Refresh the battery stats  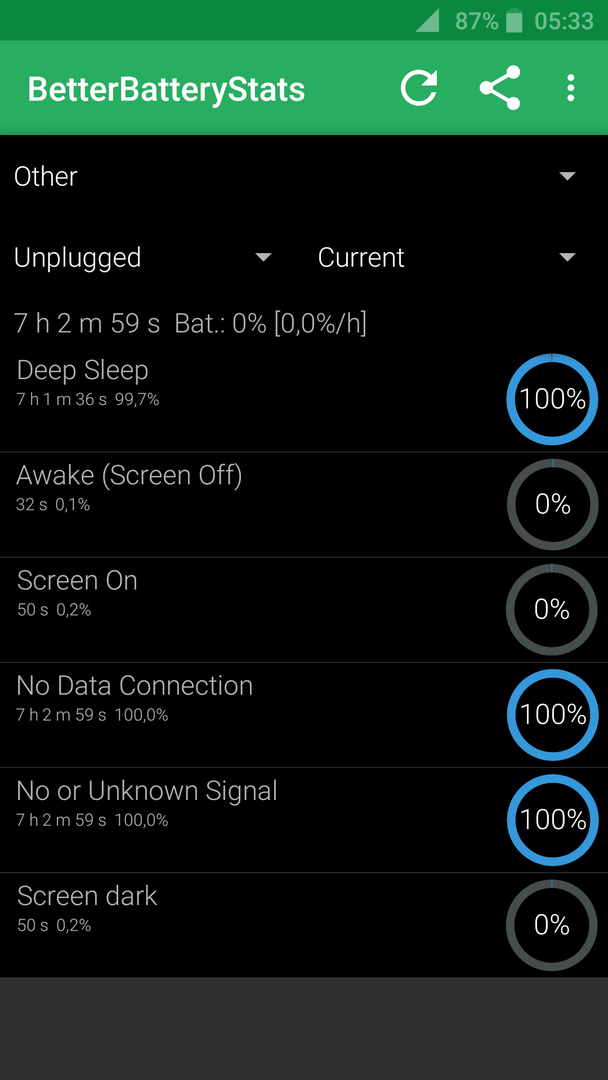(419, 88)
